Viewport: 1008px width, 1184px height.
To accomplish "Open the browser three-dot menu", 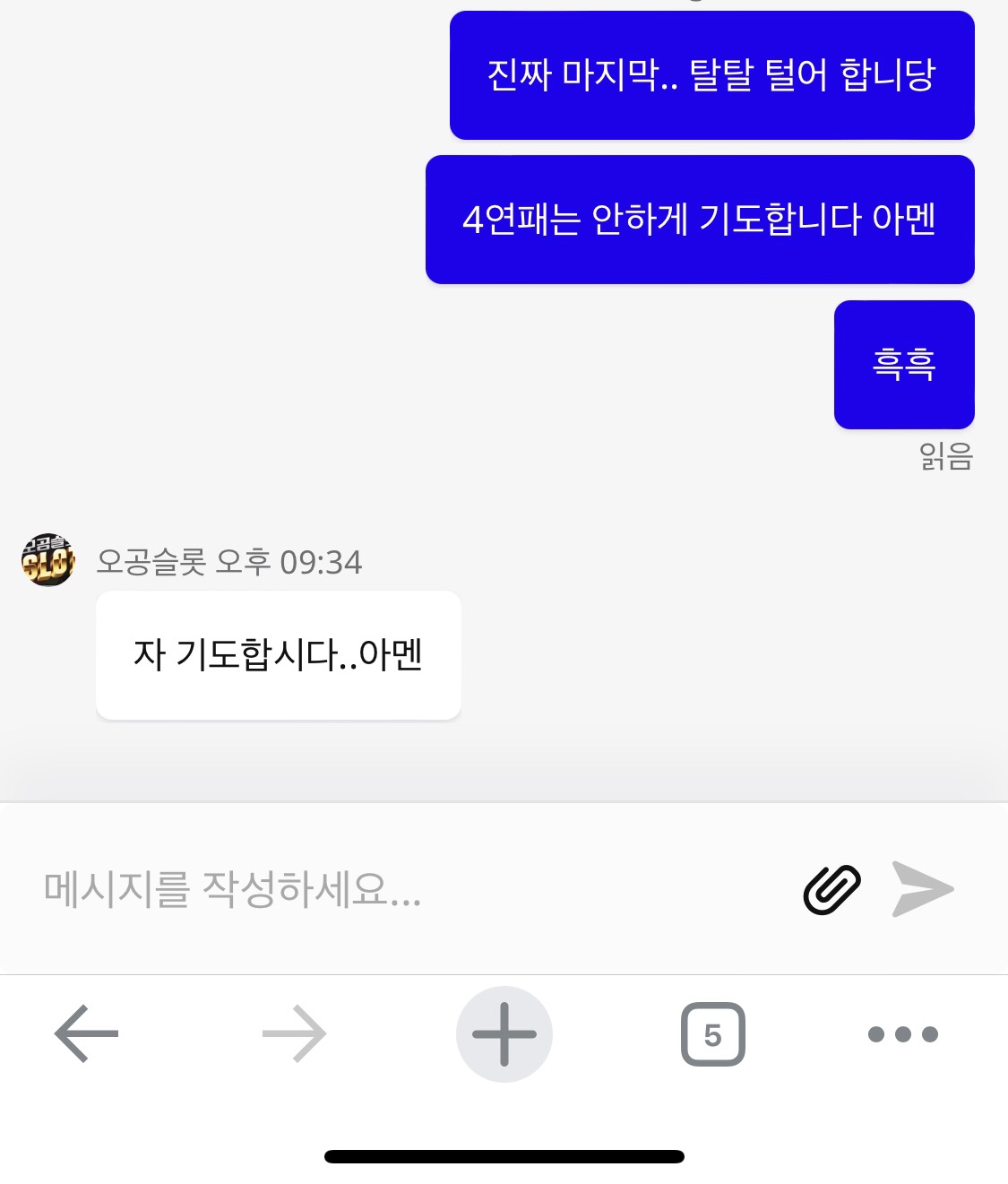I will coord(903,1034).
